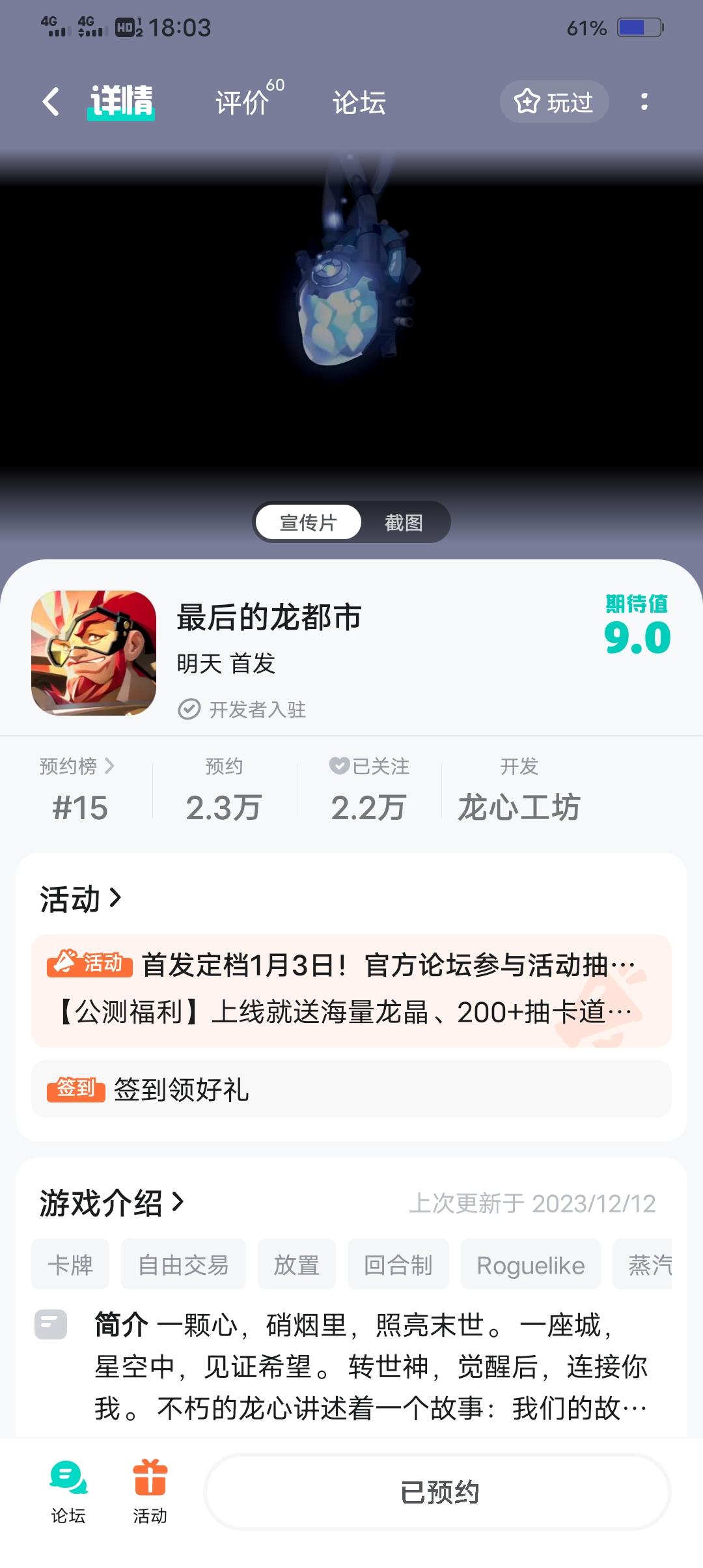Select the 宣传片 trailer option

click(308, 522)
